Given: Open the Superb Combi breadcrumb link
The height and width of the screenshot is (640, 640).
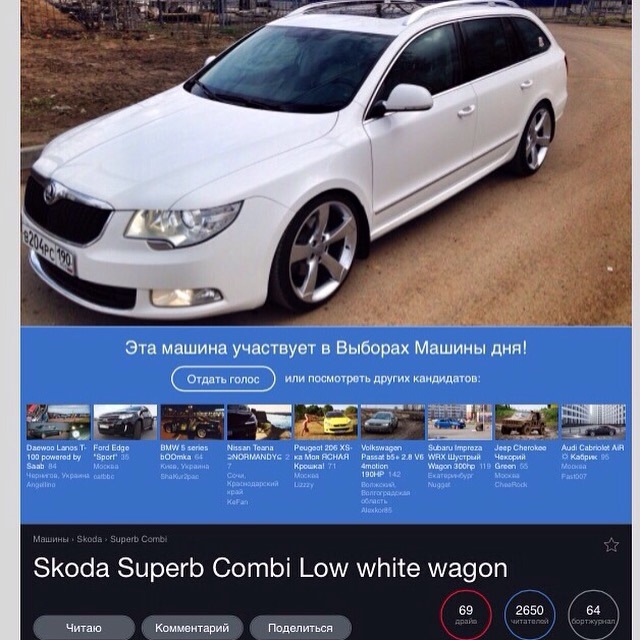Looking at the screenshot, I should coord(138,539).
